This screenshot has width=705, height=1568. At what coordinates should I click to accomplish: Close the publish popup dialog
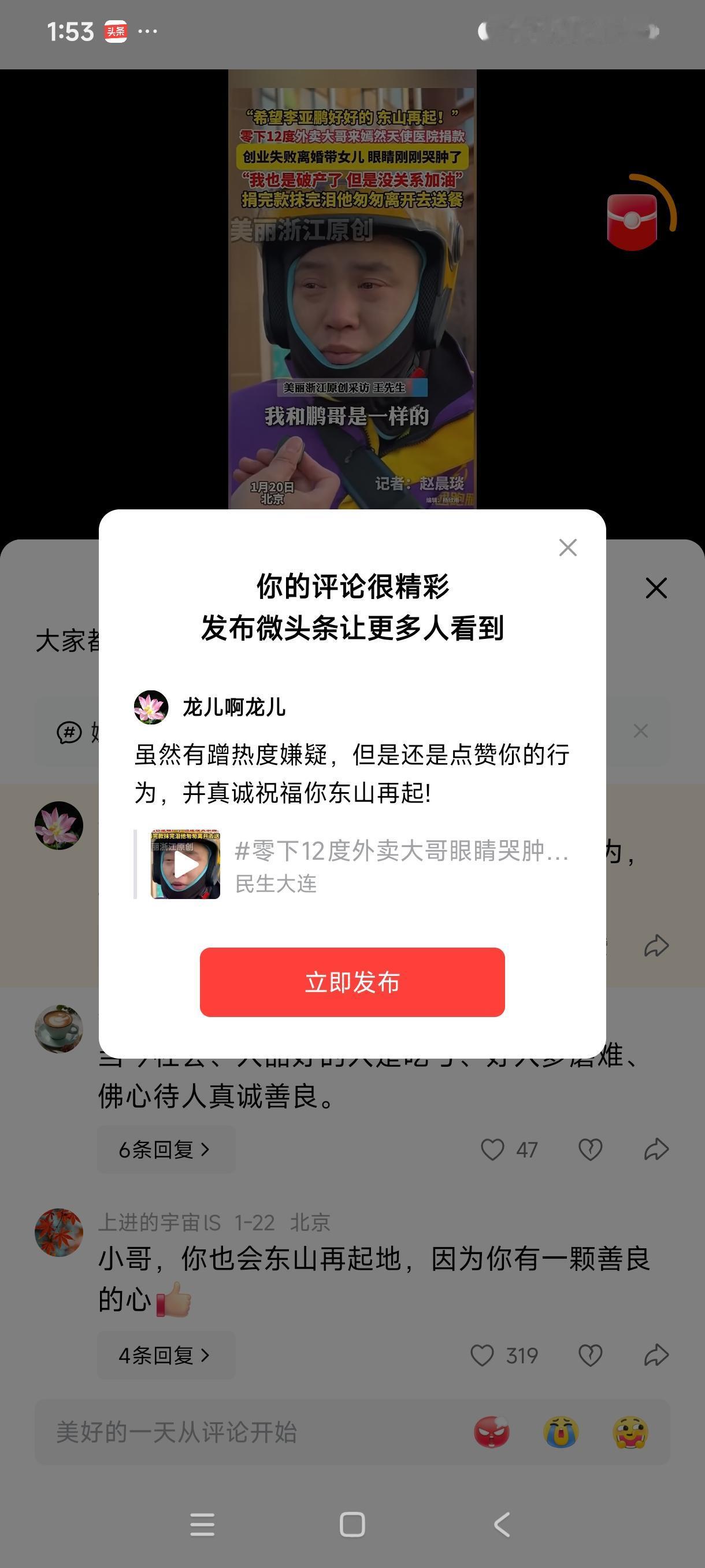coord(567,547)
